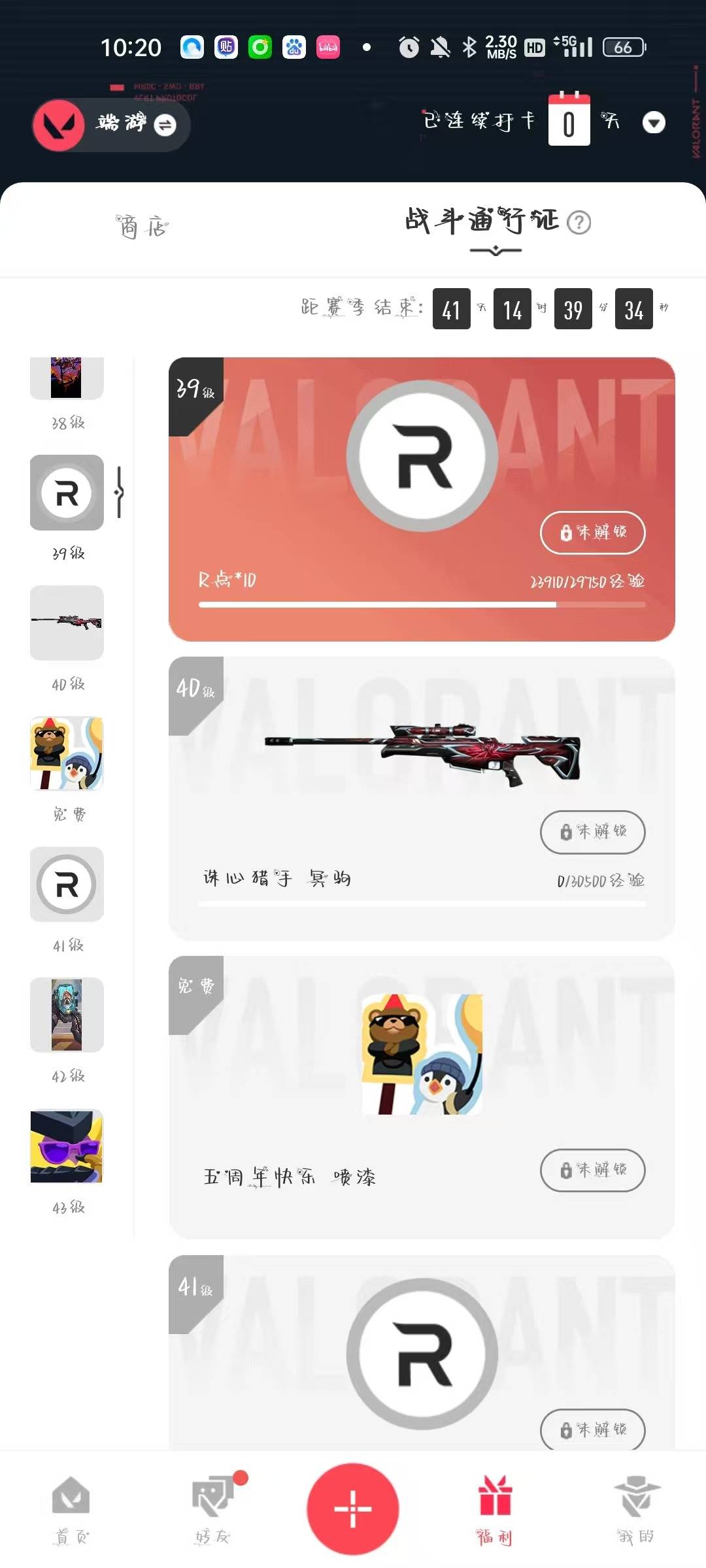The width and height of the screenshot is (706, 1568).
Task: Select the level 41 R points thumbnail
Action: coord(67,884)
